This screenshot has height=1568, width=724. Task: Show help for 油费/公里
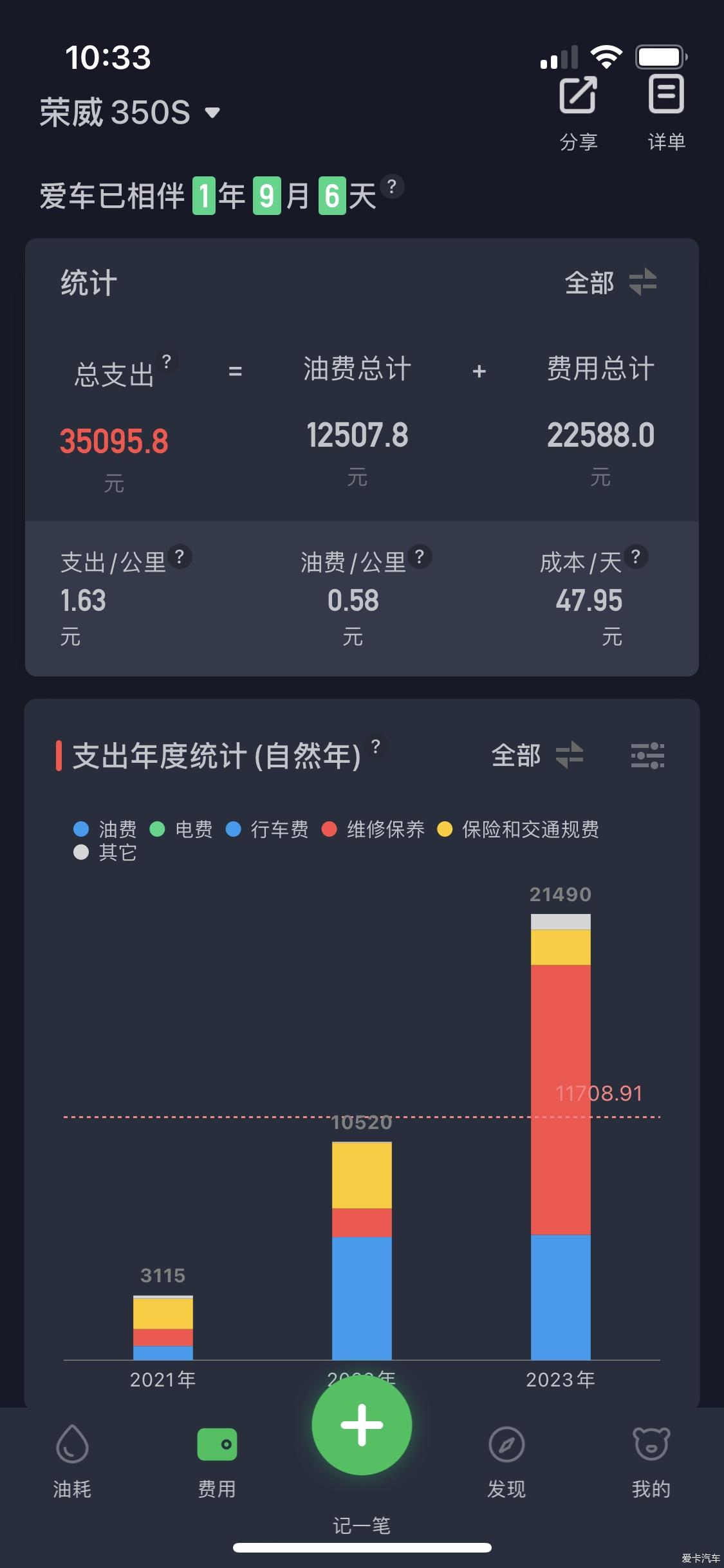tap(420, 557)
